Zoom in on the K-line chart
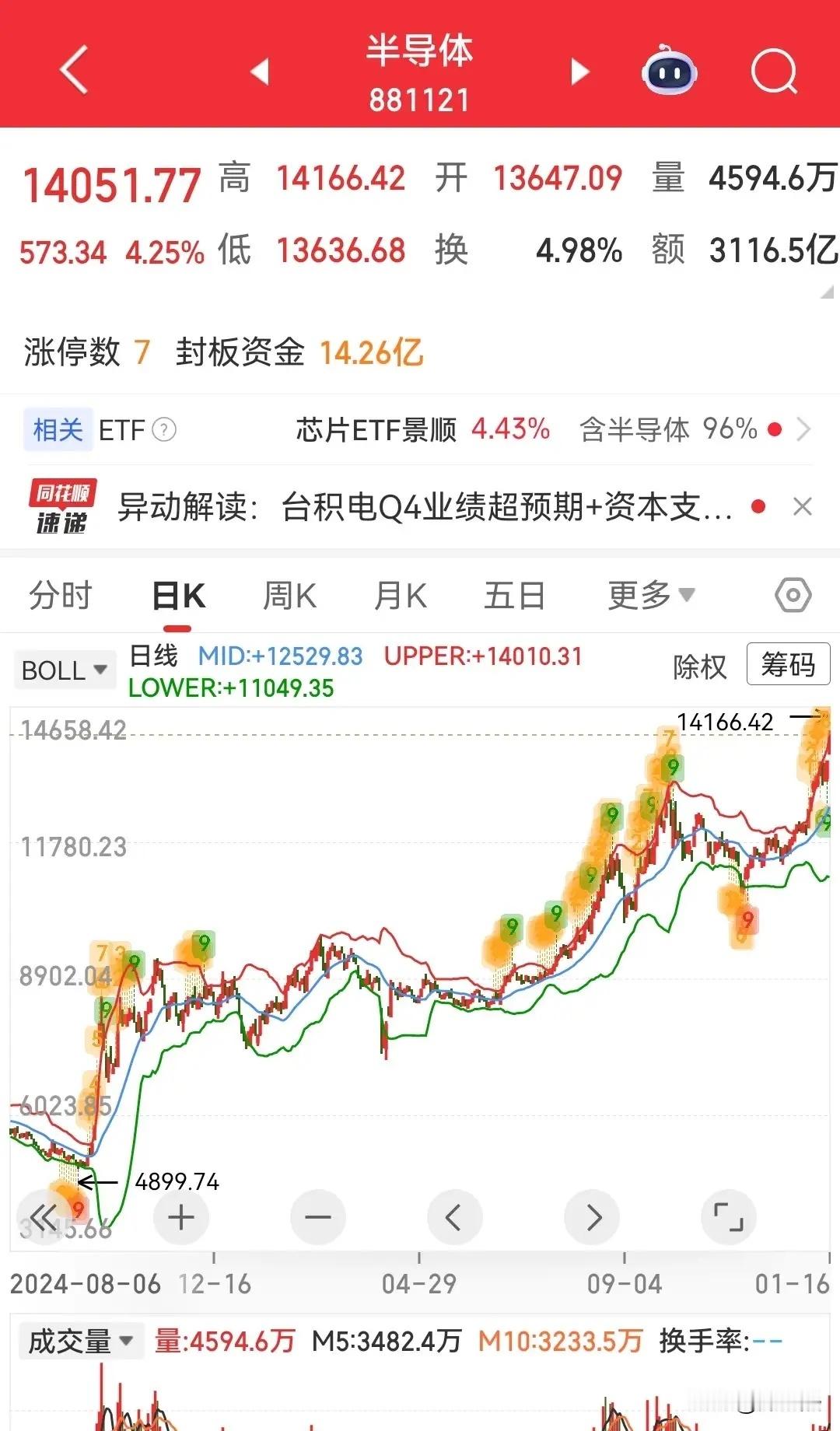Viewport: 840px width, 1431px height. (180, 1217)
